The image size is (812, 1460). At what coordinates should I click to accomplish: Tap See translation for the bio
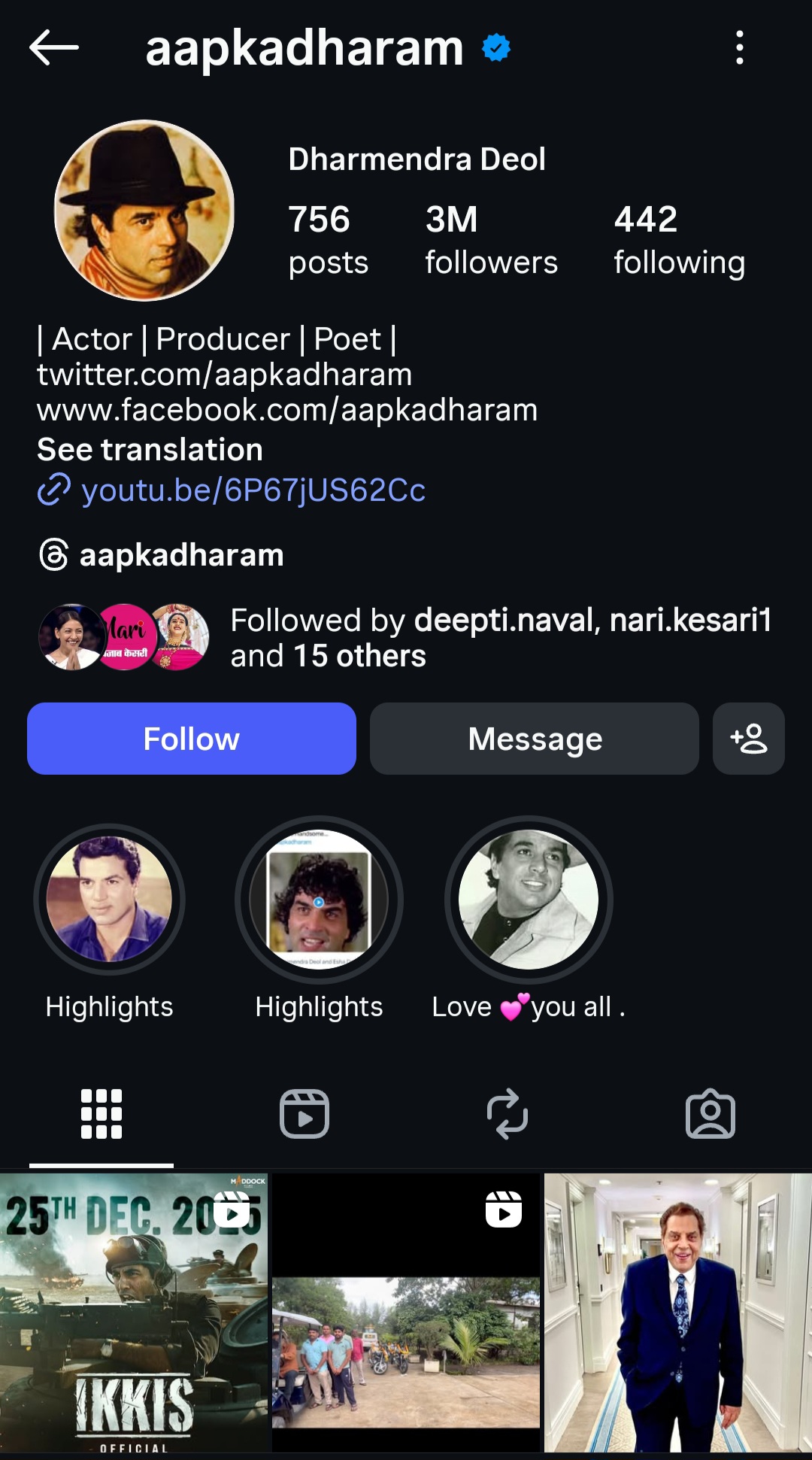click(150, 450)
